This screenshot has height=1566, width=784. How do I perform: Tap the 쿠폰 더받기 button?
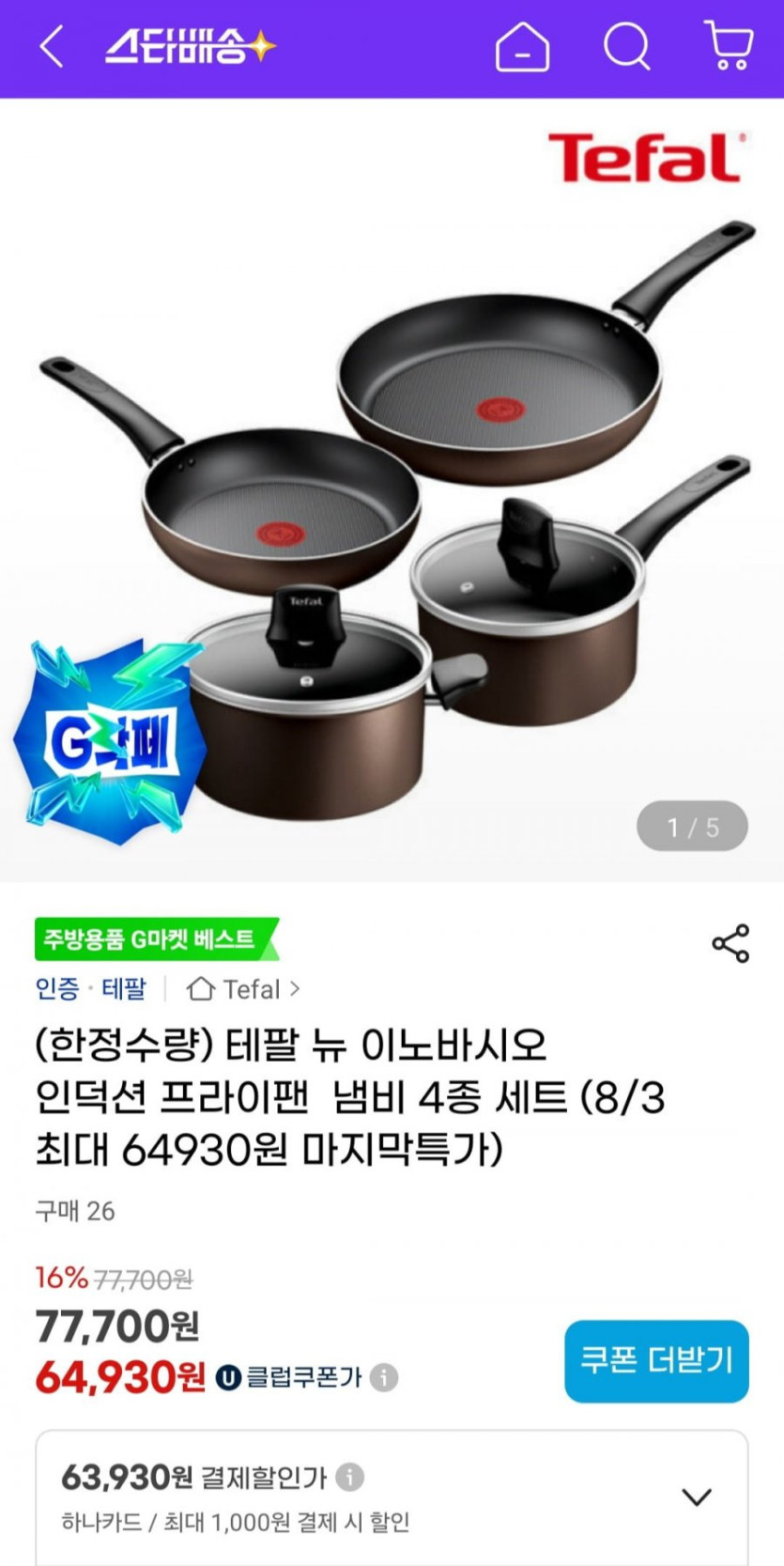[x=656, y=1360]
